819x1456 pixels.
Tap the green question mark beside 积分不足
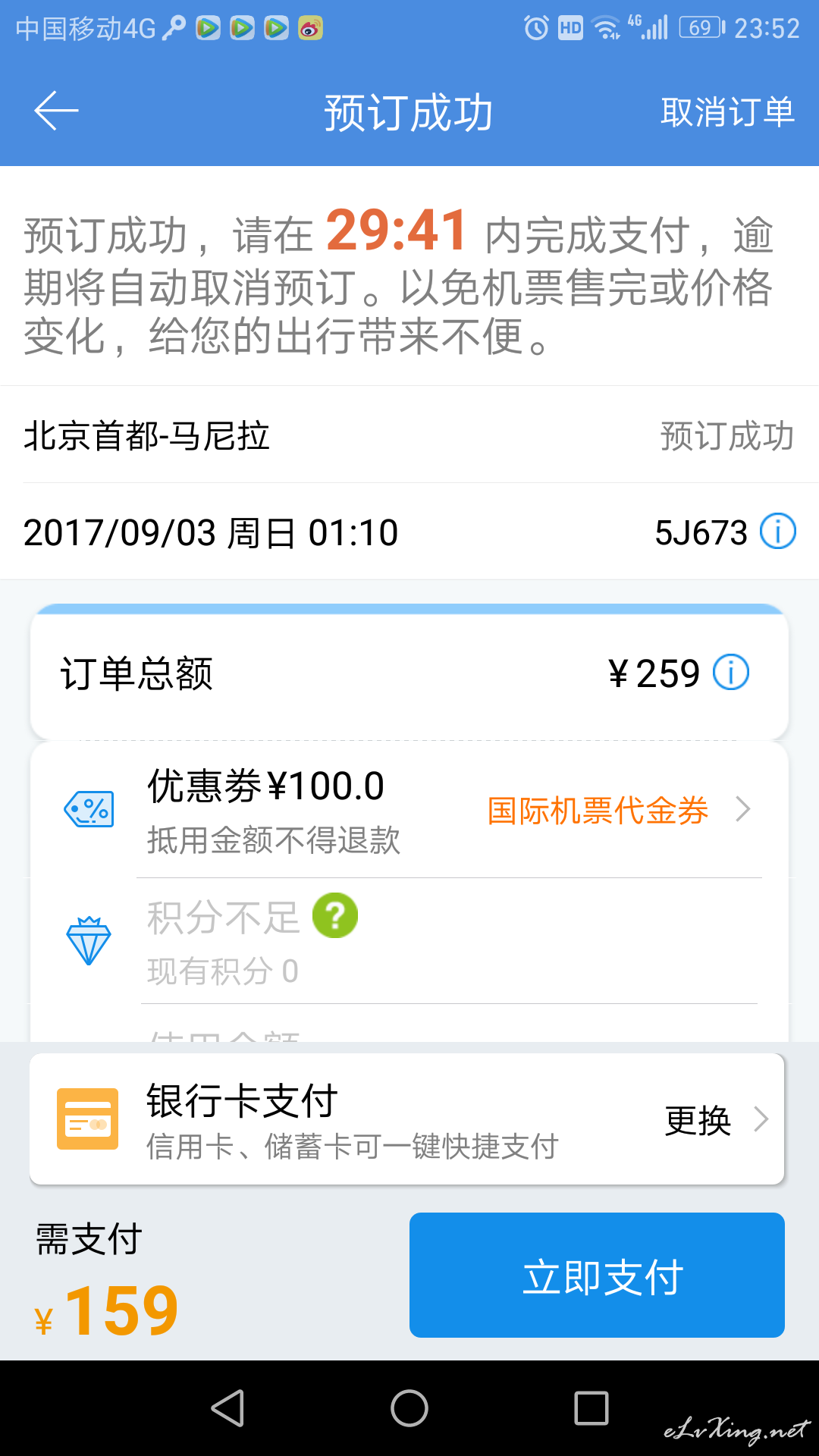pos(335,915)
